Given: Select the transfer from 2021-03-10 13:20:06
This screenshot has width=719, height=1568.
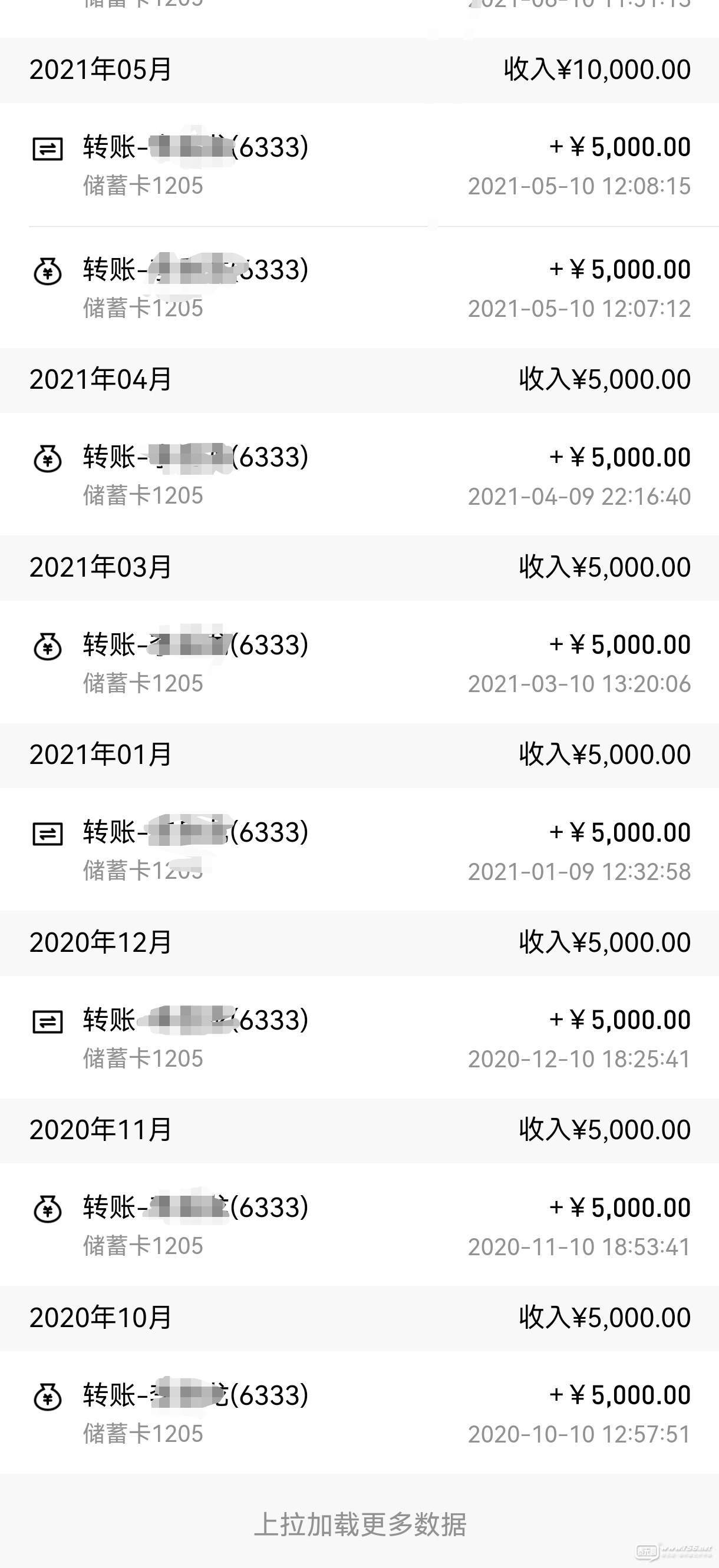Looking at the screenshot, I should (x=359, y=662).
